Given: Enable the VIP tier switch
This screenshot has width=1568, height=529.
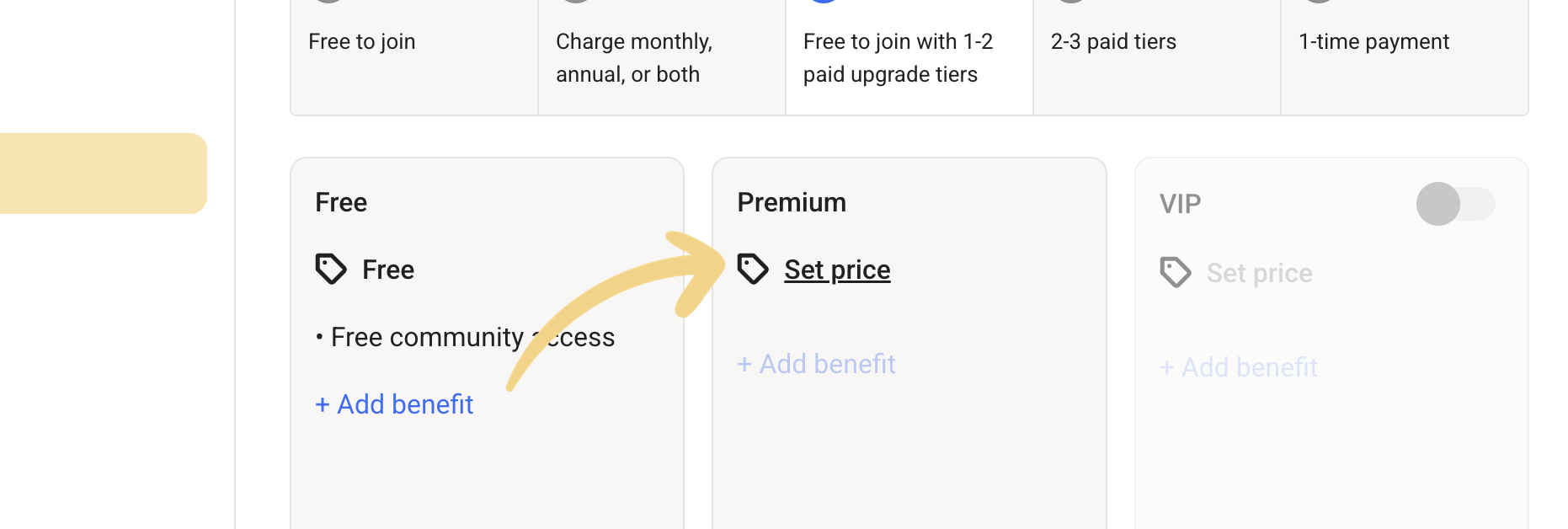Looking at the screenshot, I should click(1454, 204).
